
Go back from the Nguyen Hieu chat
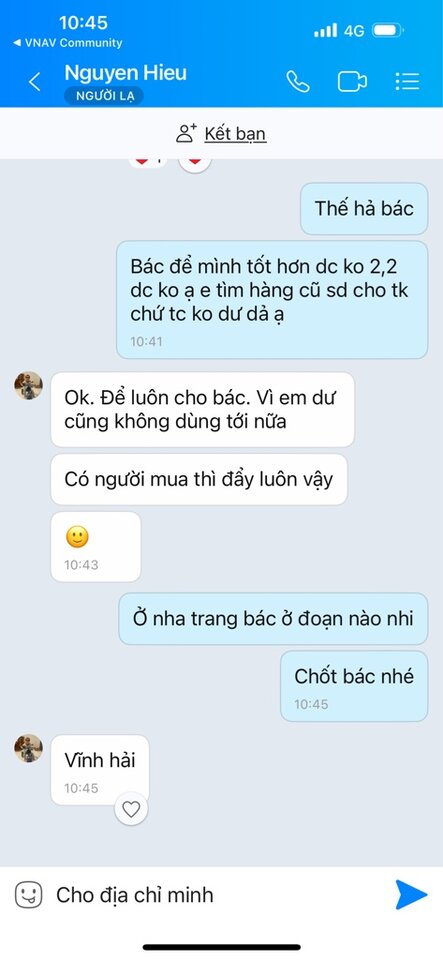[35, 82]
